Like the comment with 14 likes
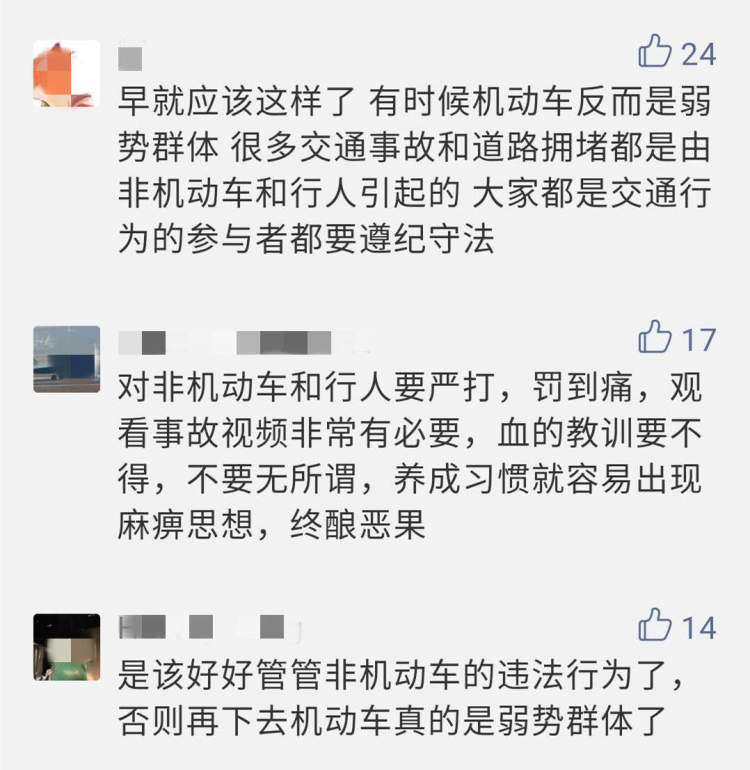The image size is (750, 770). click(656, 625)
